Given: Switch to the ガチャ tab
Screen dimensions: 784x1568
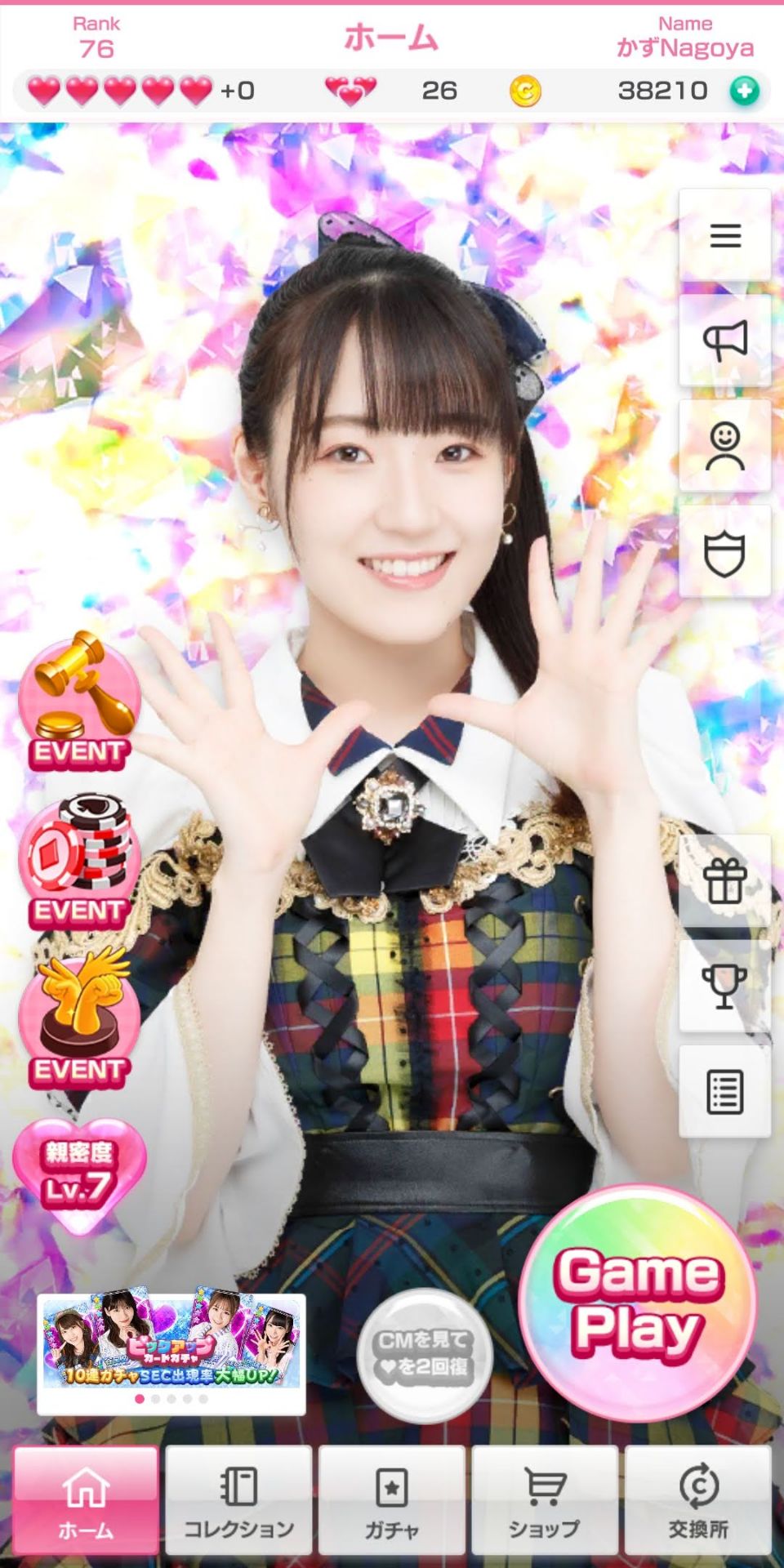Looking at the screenshot, I should (x=392, y=1499).
